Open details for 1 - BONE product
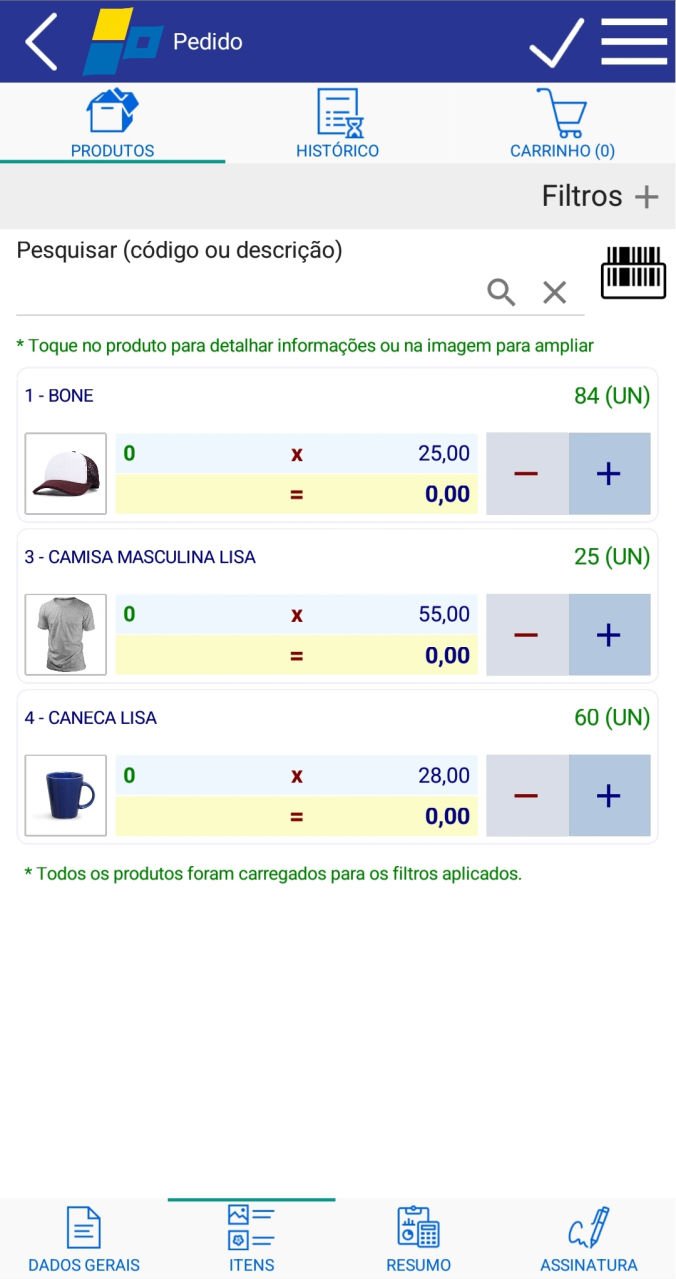Viewport: 676px width, 1279px height. click(59, 396)
